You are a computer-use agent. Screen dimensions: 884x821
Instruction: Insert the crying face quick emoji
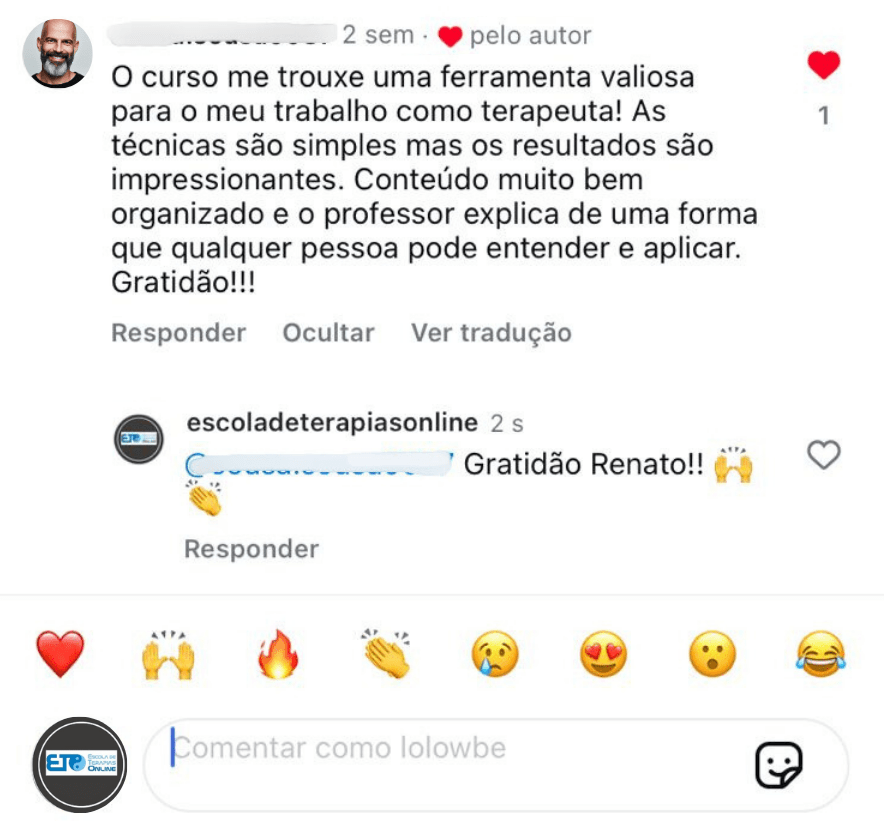click(496, 655)
